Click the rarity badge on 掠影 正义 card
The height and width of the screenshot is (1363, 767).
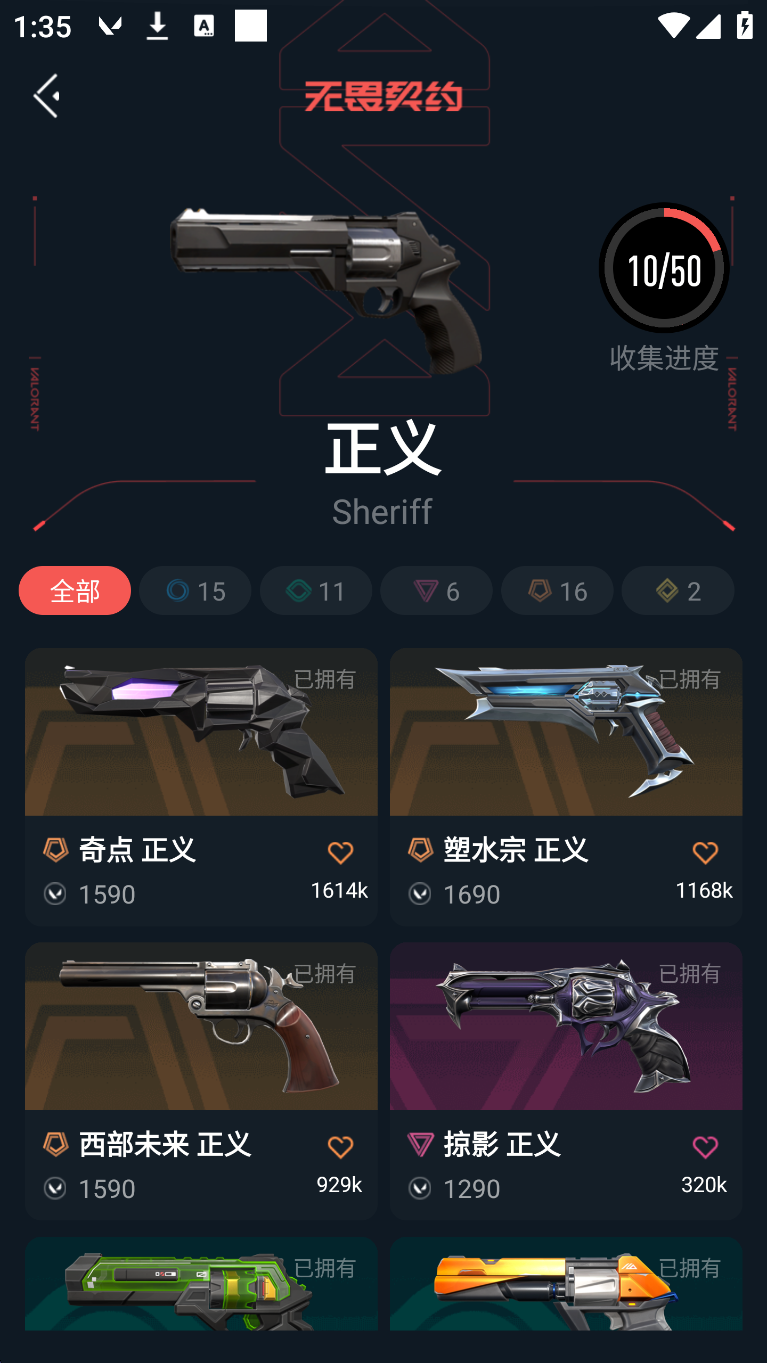pos(420,1145)
